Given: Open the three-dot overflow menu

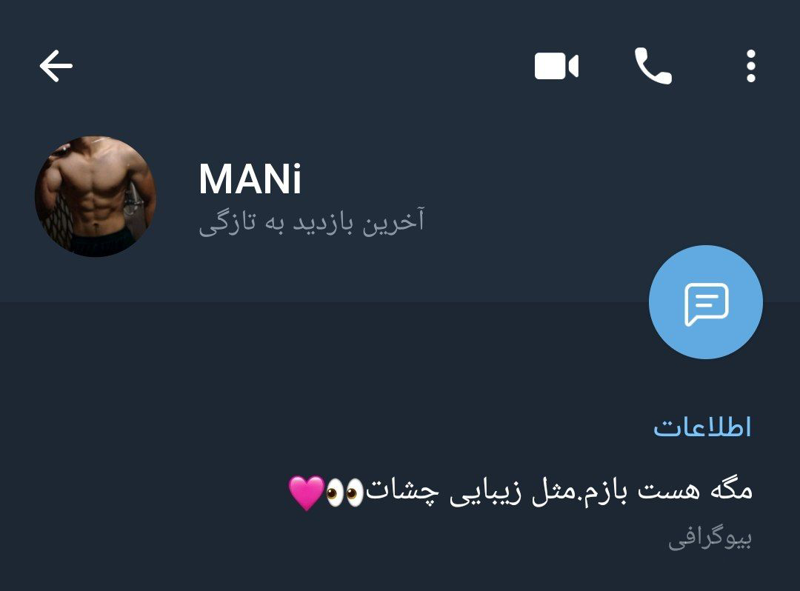Looking at the screenshot, I should (x=750, y=67).
